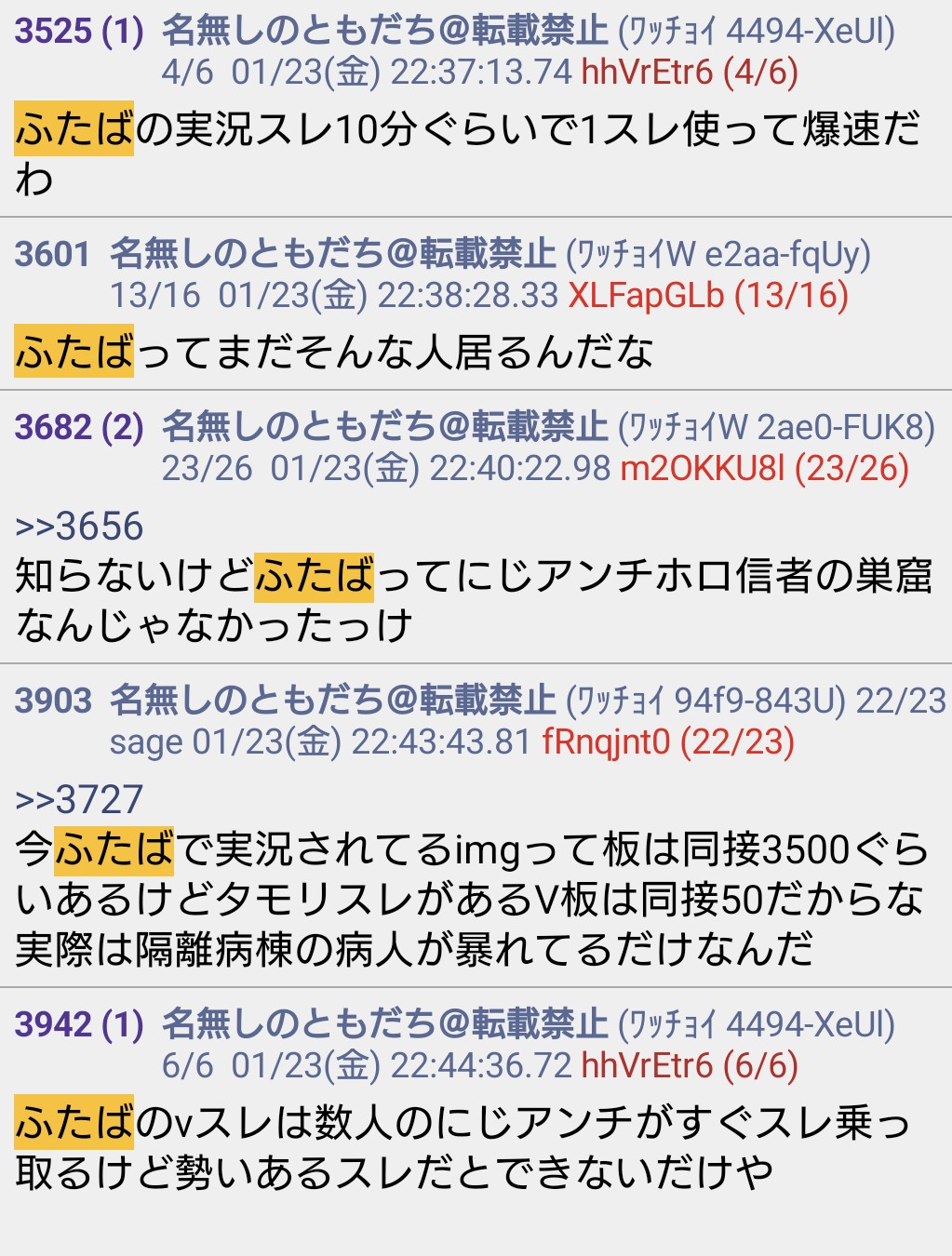Open poster ID XLFapGLb (13/16)
Viewport: 952px width, 1256px height.
708,295
